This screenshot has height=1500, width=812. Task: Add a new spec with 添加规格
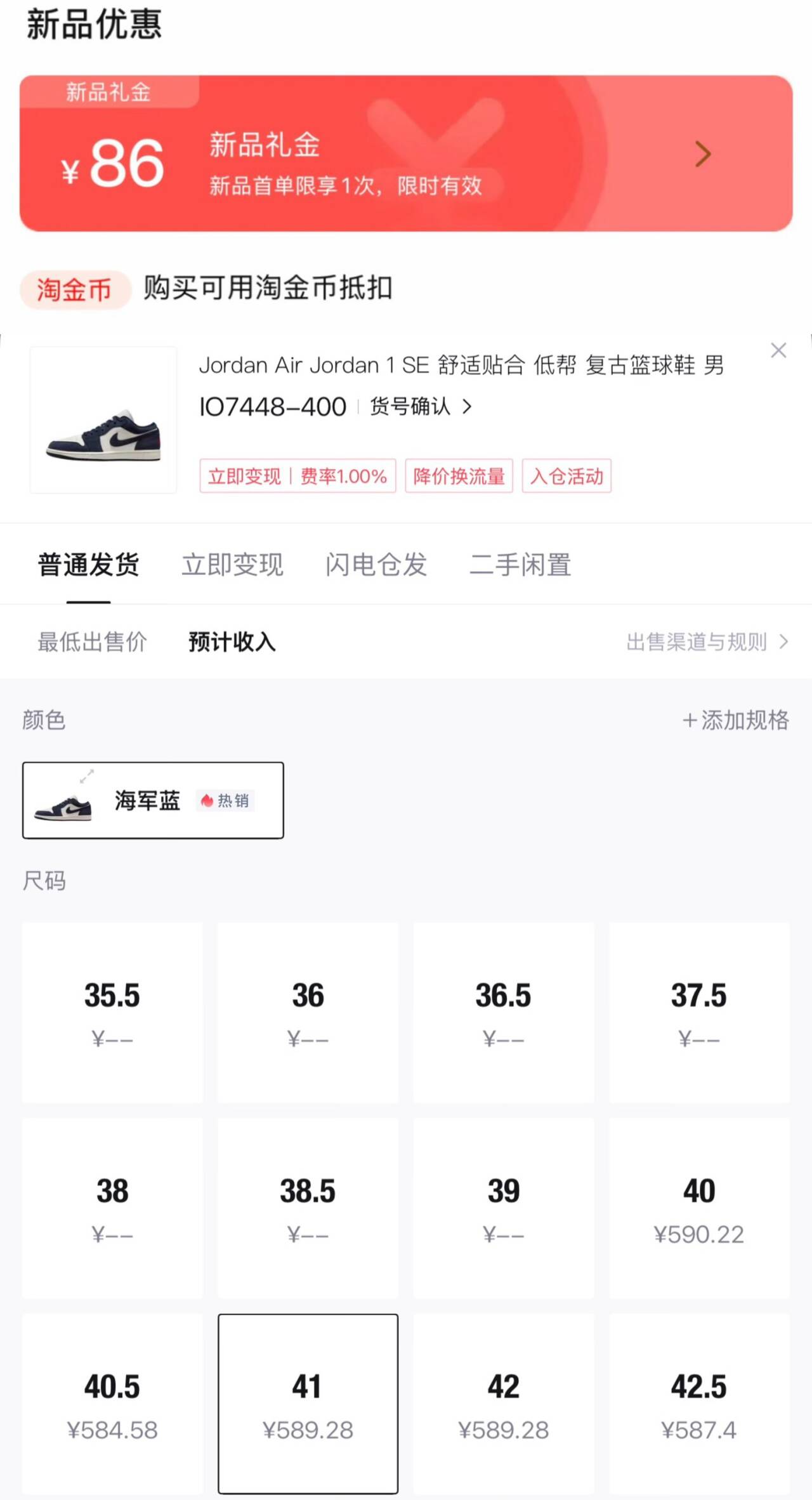click(736, 720)
